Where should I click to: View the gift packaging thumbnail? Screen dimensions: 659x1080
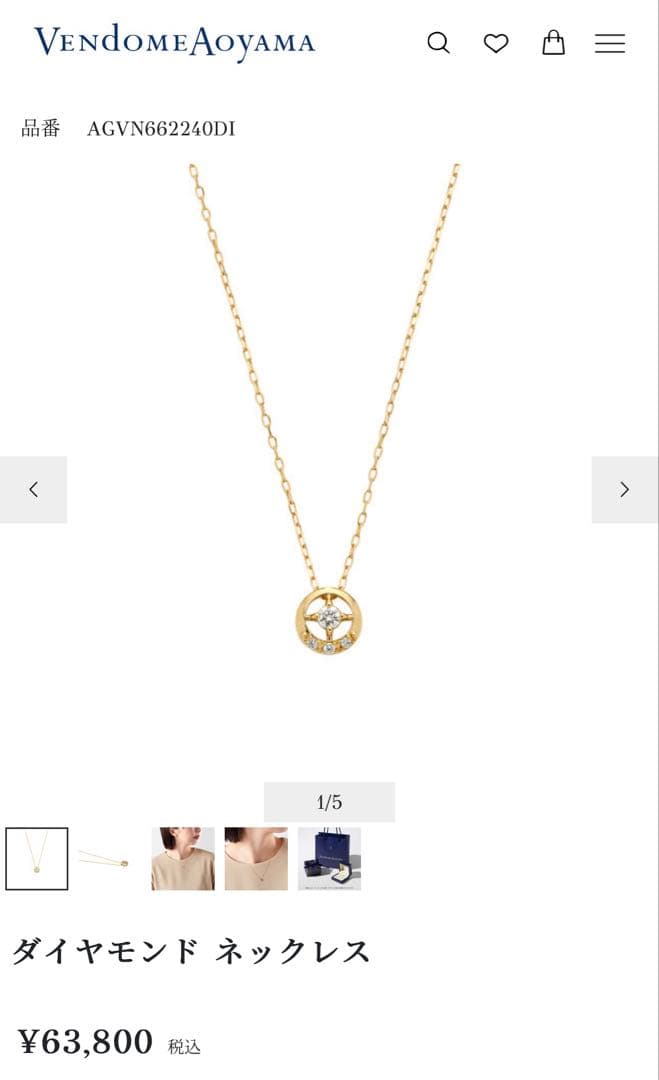coord(329,858)
